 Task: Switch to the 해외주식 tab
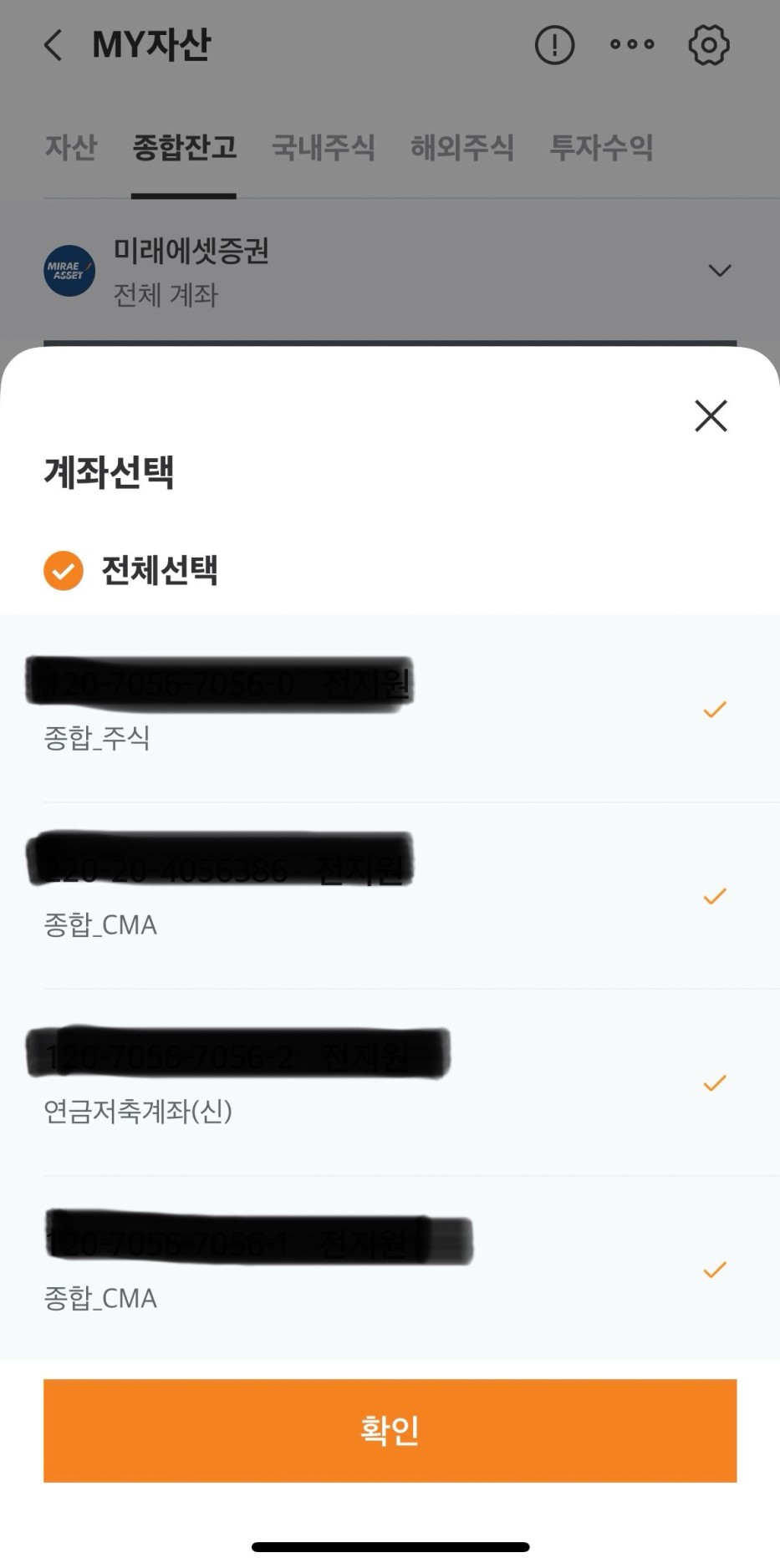tap(462, 148)
